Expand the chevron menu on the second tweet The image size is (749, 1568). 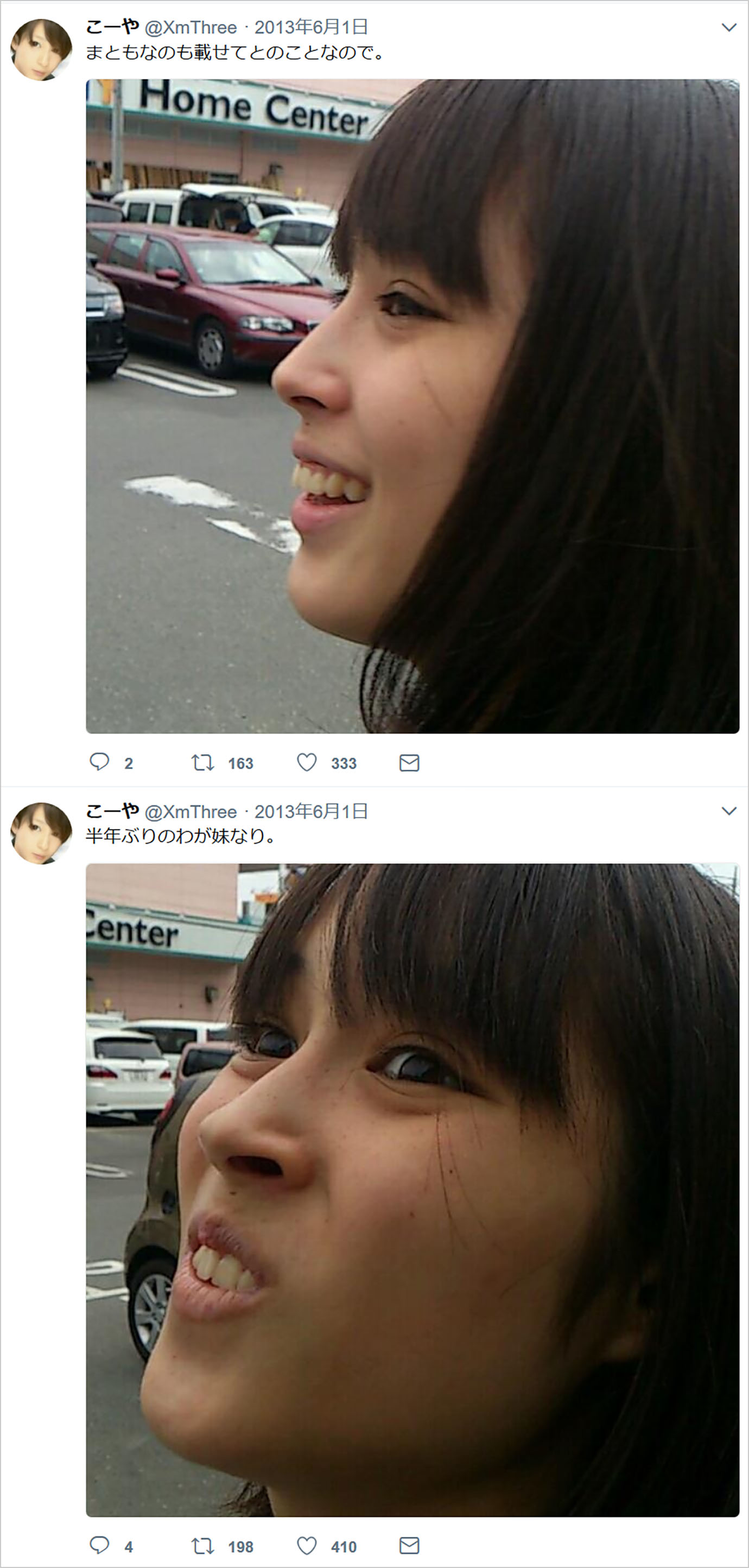tap(728, 811)
